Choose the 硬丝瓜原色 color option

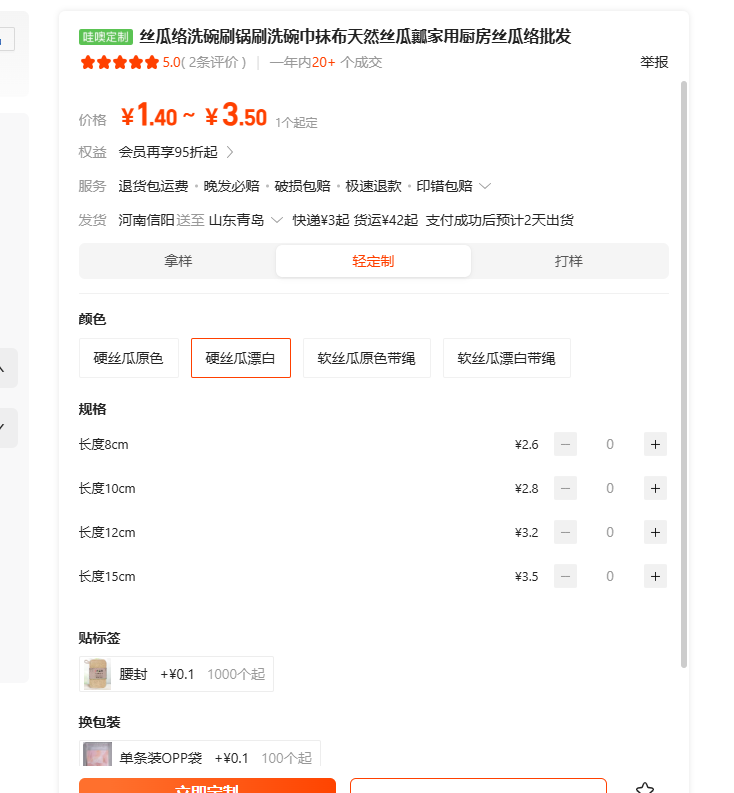pos(128,358)
